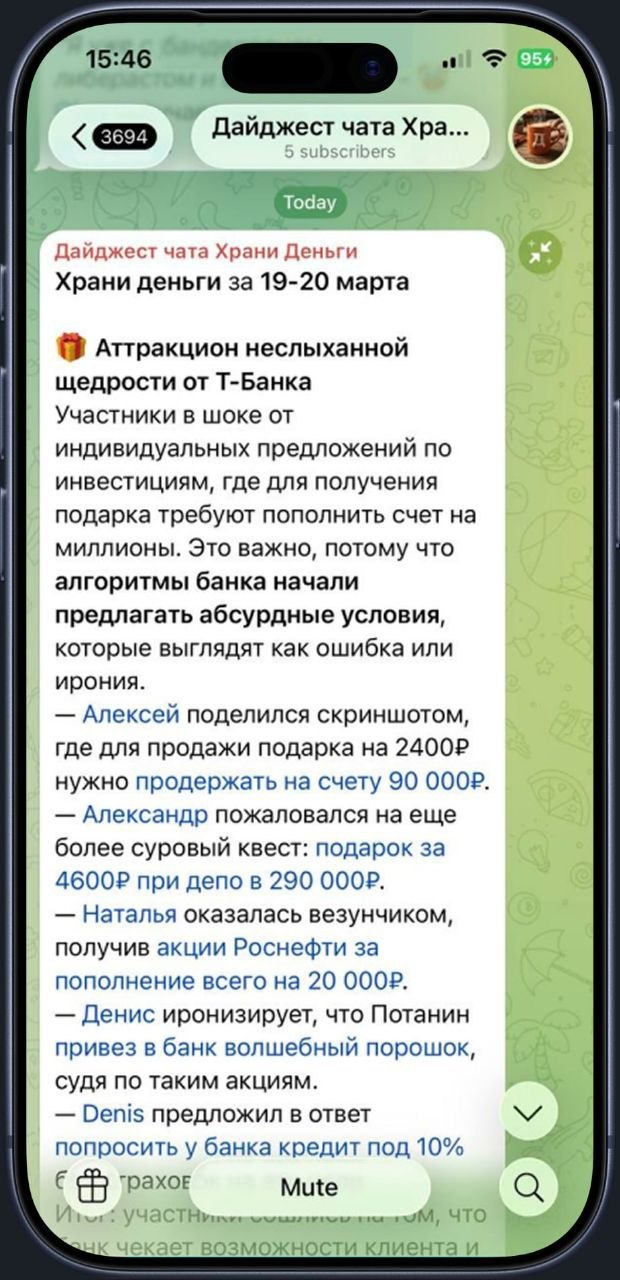Viewport: 620px width, 1280px height.
Task: Open Денис's linked message
Action: pos(118,1015)
